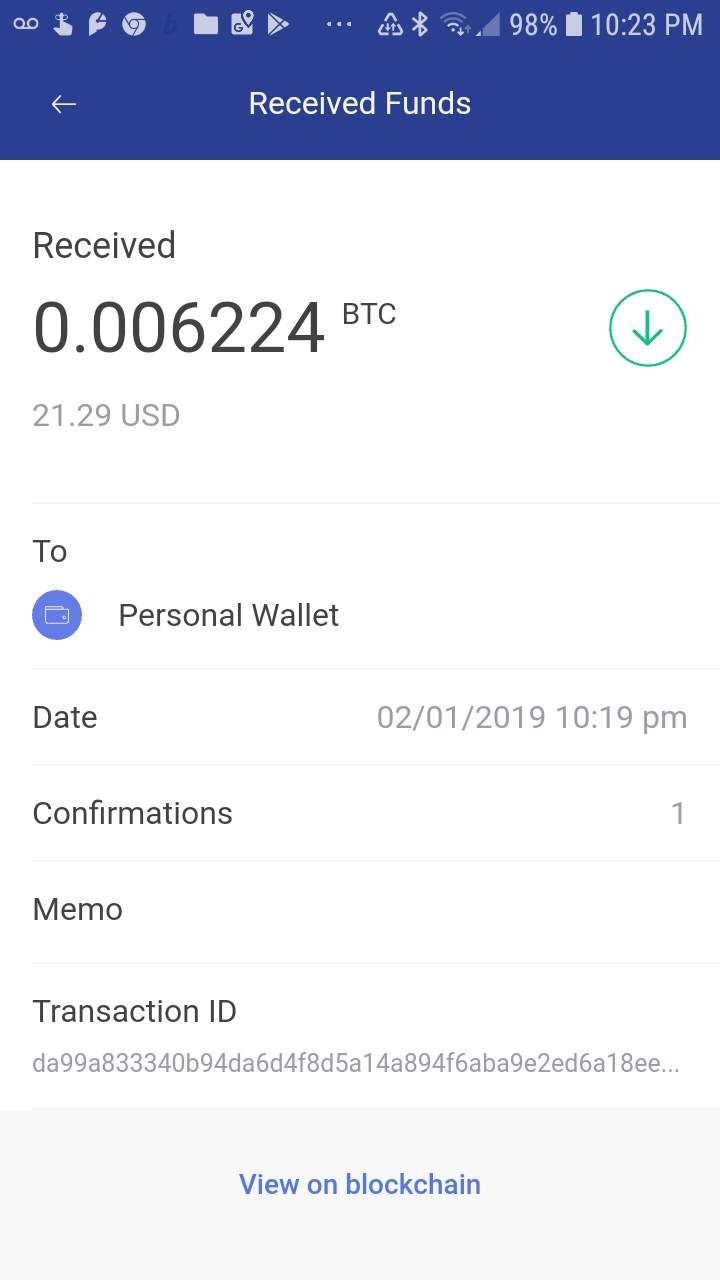Screen dimensions: 720x1280
Task: Open the Memo row
Action: [x=360, y=910]
